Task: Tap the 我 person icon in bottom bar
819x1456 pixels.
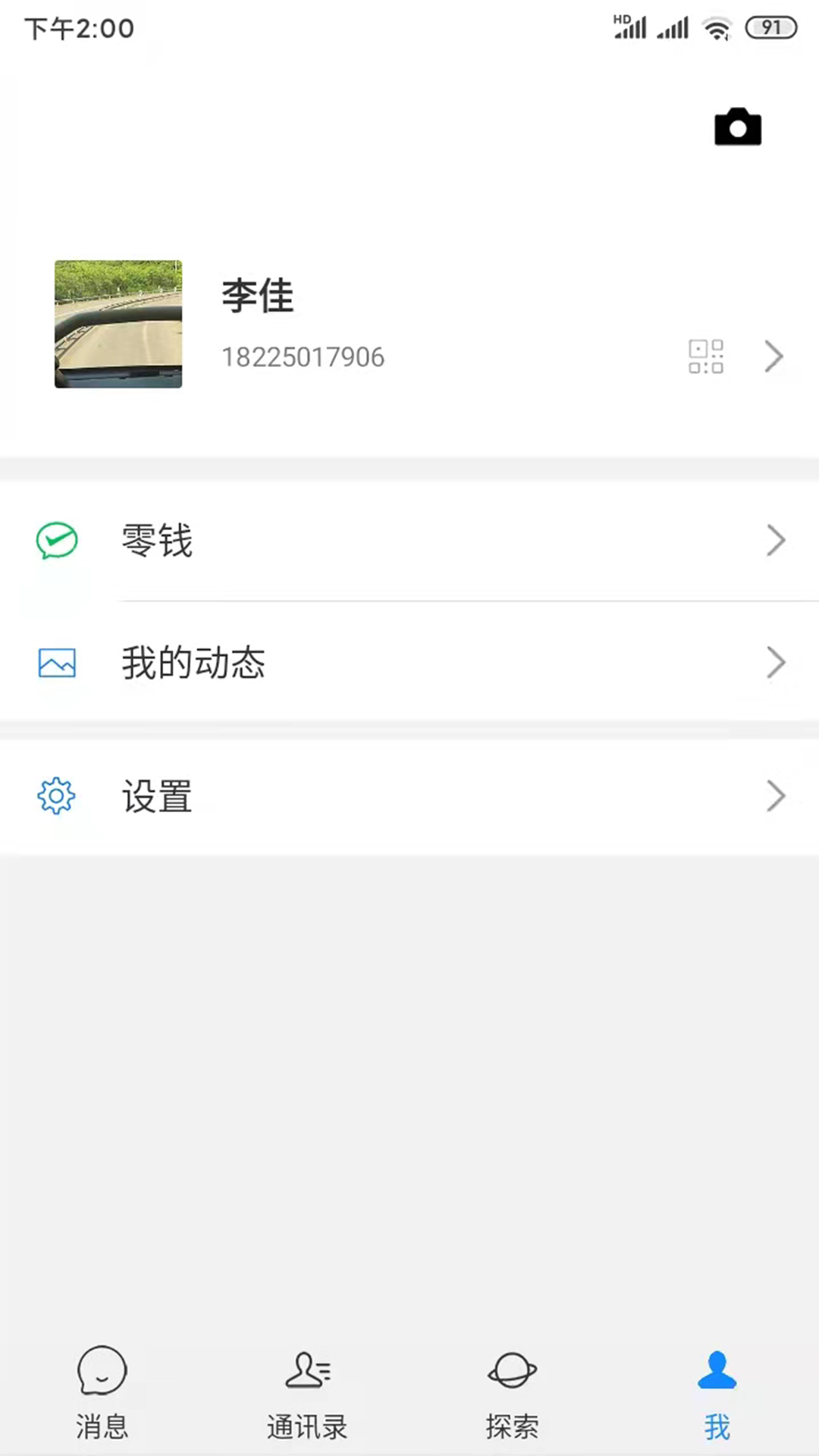Action: click(716, 1371)
